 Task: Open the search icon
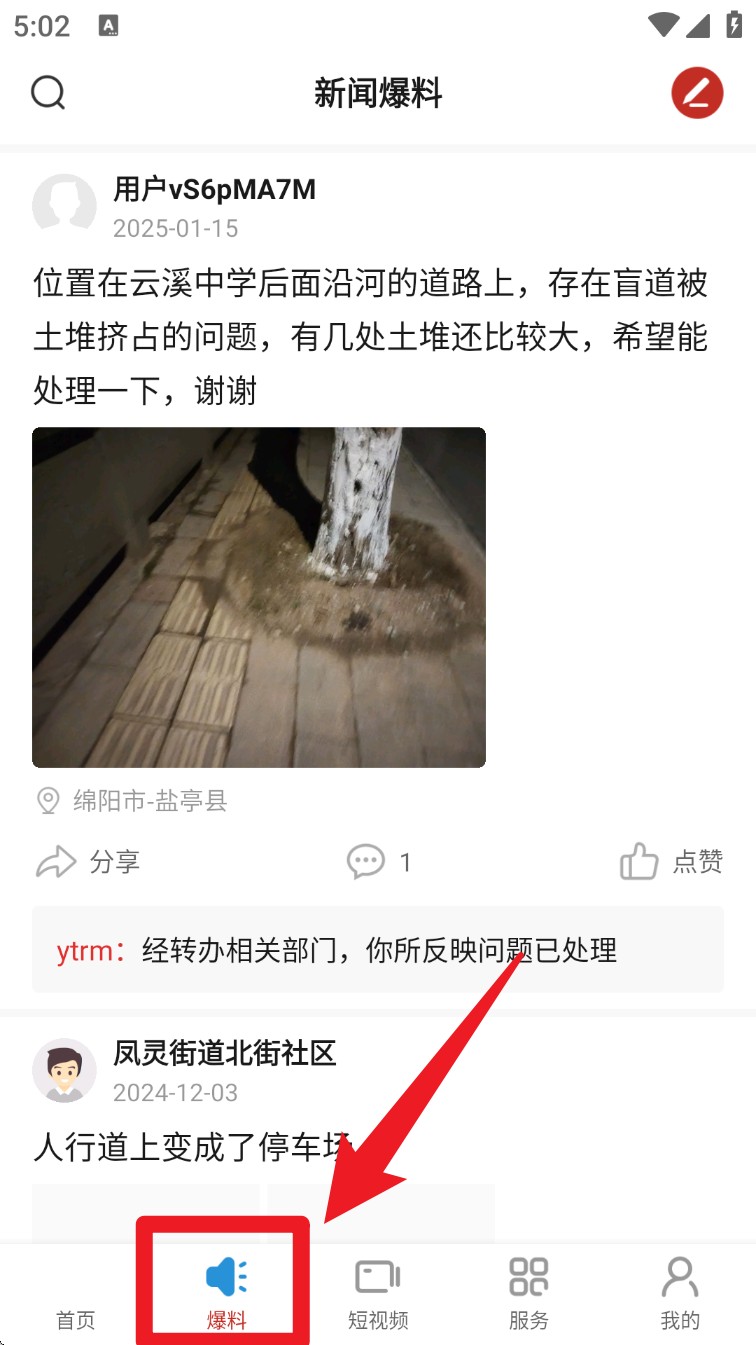[x=48, y=93]
